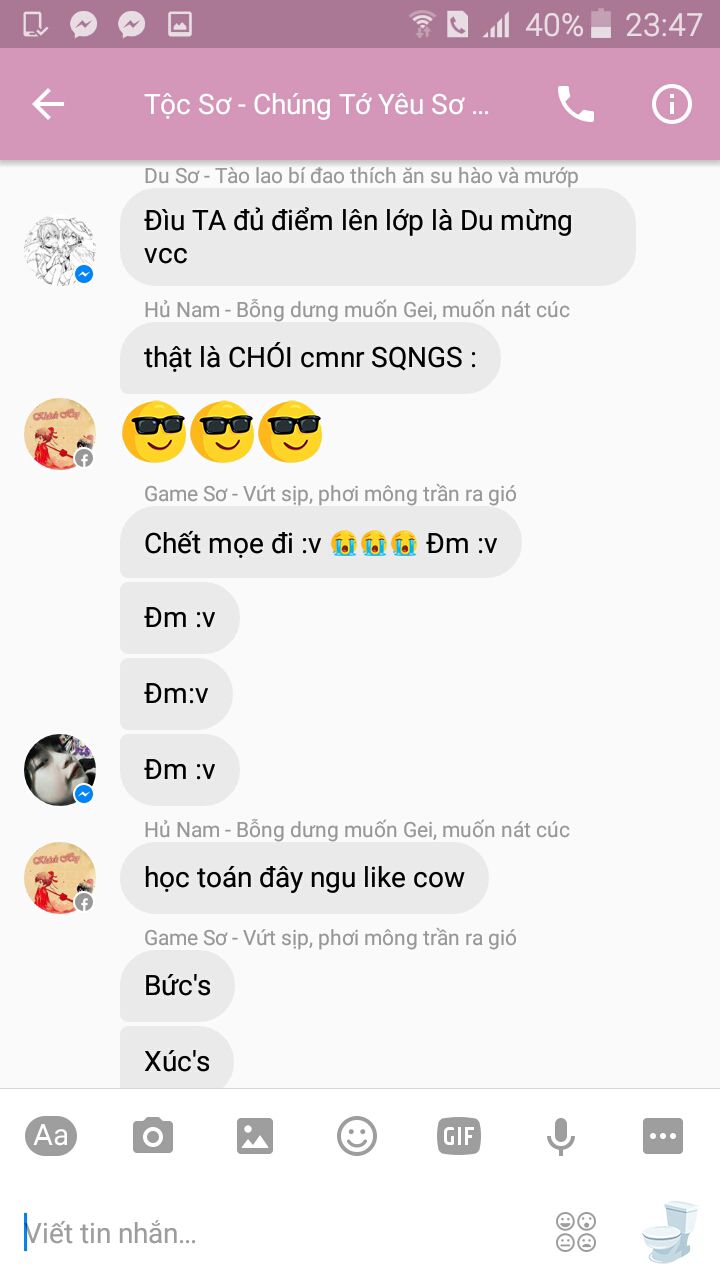Open conversation info details
This screenshot has height=1280, width=720.
671,104
